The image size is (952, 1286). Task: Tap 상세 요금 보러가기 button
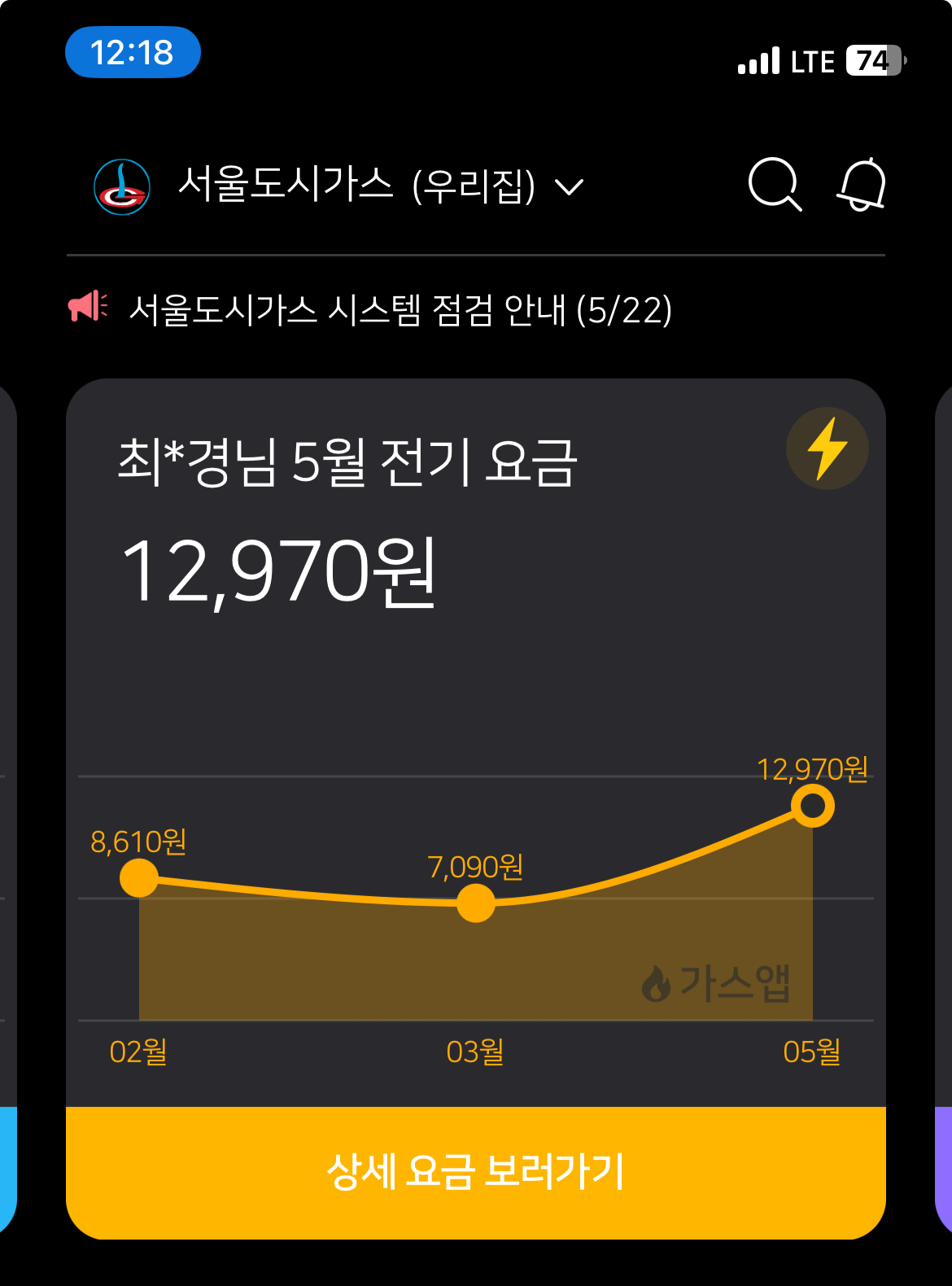(x=475, y=1172)
